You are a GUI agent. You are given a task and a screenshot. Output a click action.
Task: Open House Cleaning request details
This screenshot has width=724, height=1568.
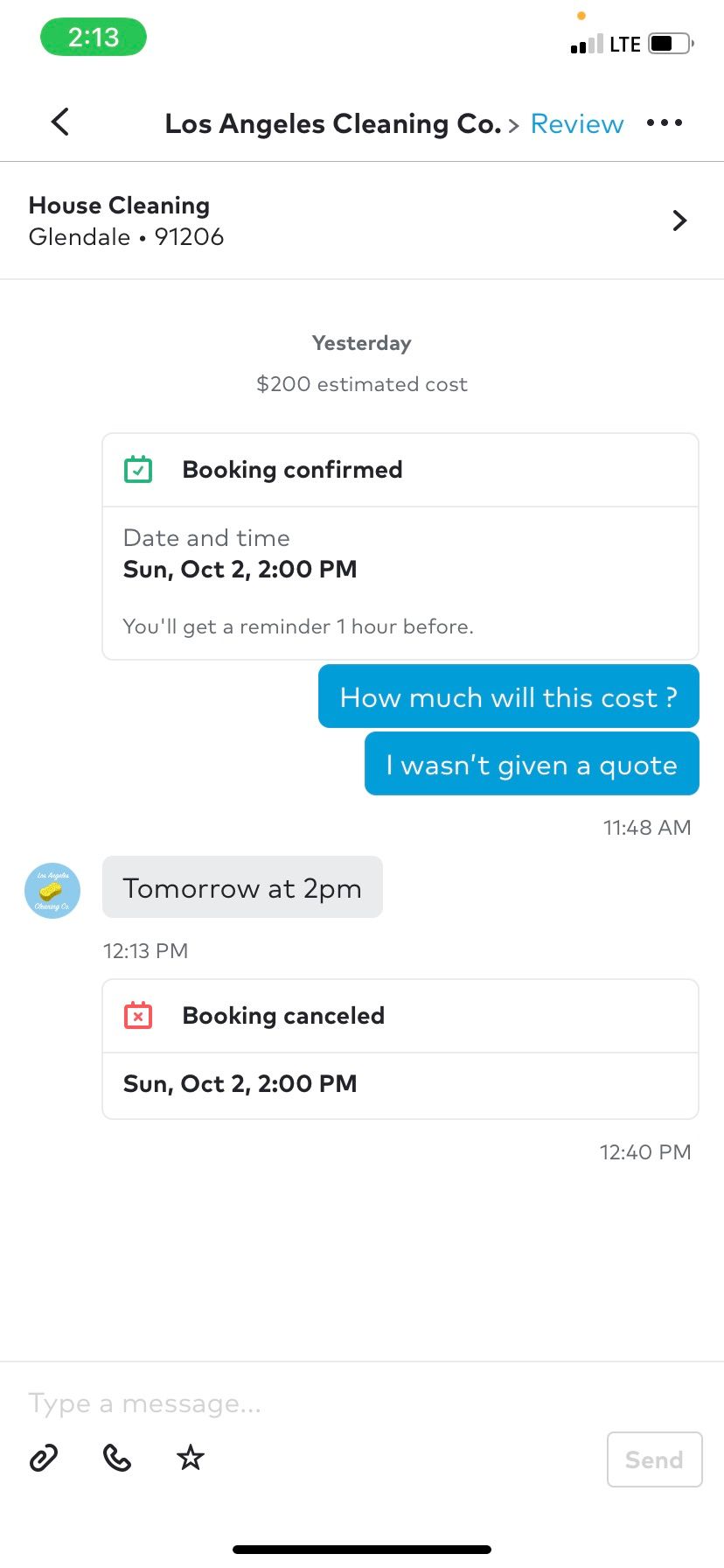pos(362,220)
